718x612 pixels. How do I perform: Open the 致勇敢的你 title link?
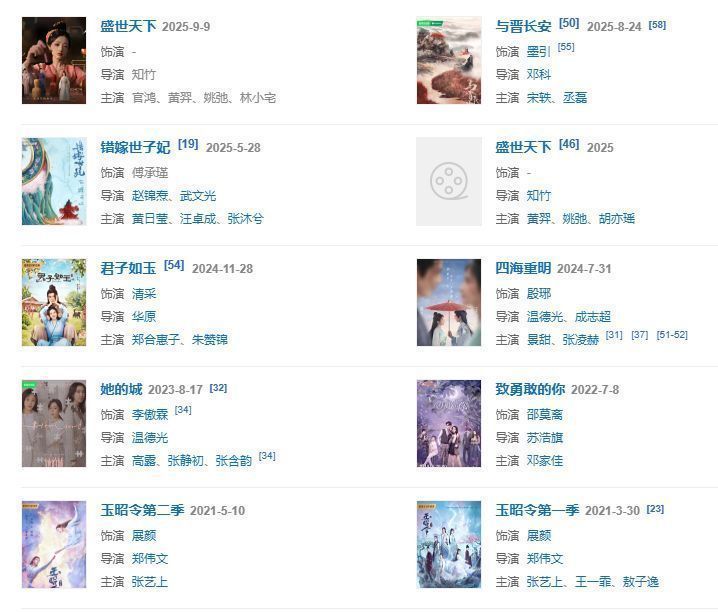click(530, 389)
